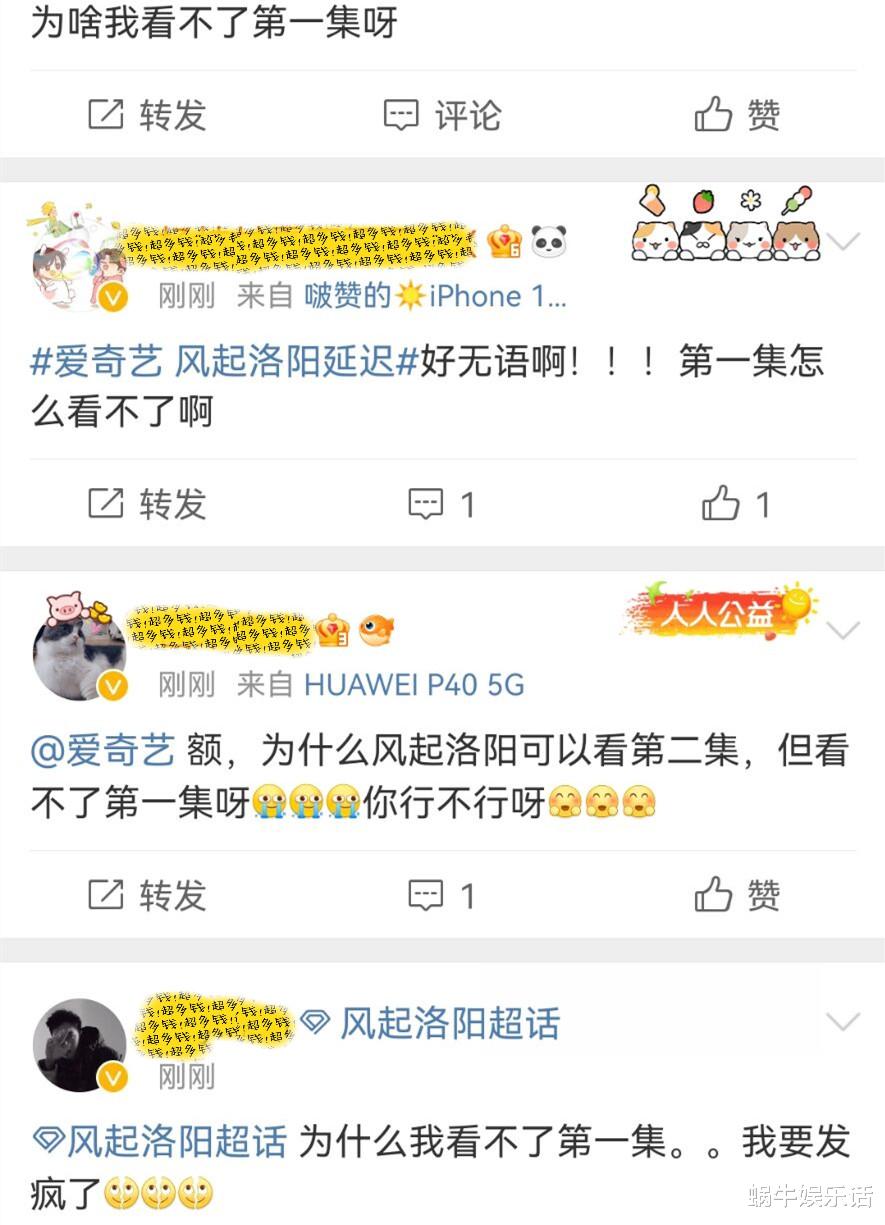The width and height of the screenshot is (885, 1225).
Task: Expand the first post's options chevron
Action: point(845,240)
